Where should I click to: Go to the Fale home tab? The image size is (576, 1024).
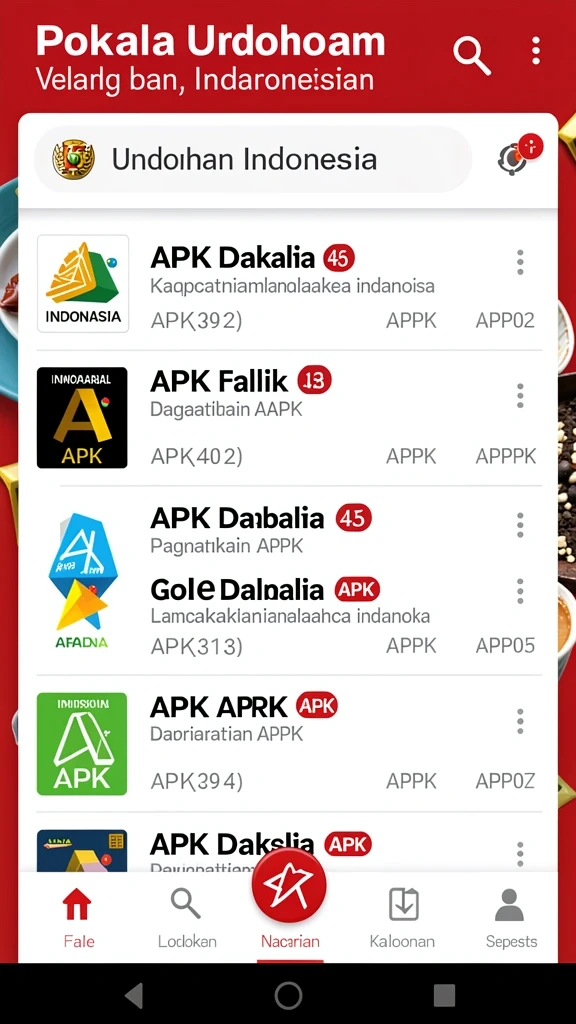(x=78, y=918)
